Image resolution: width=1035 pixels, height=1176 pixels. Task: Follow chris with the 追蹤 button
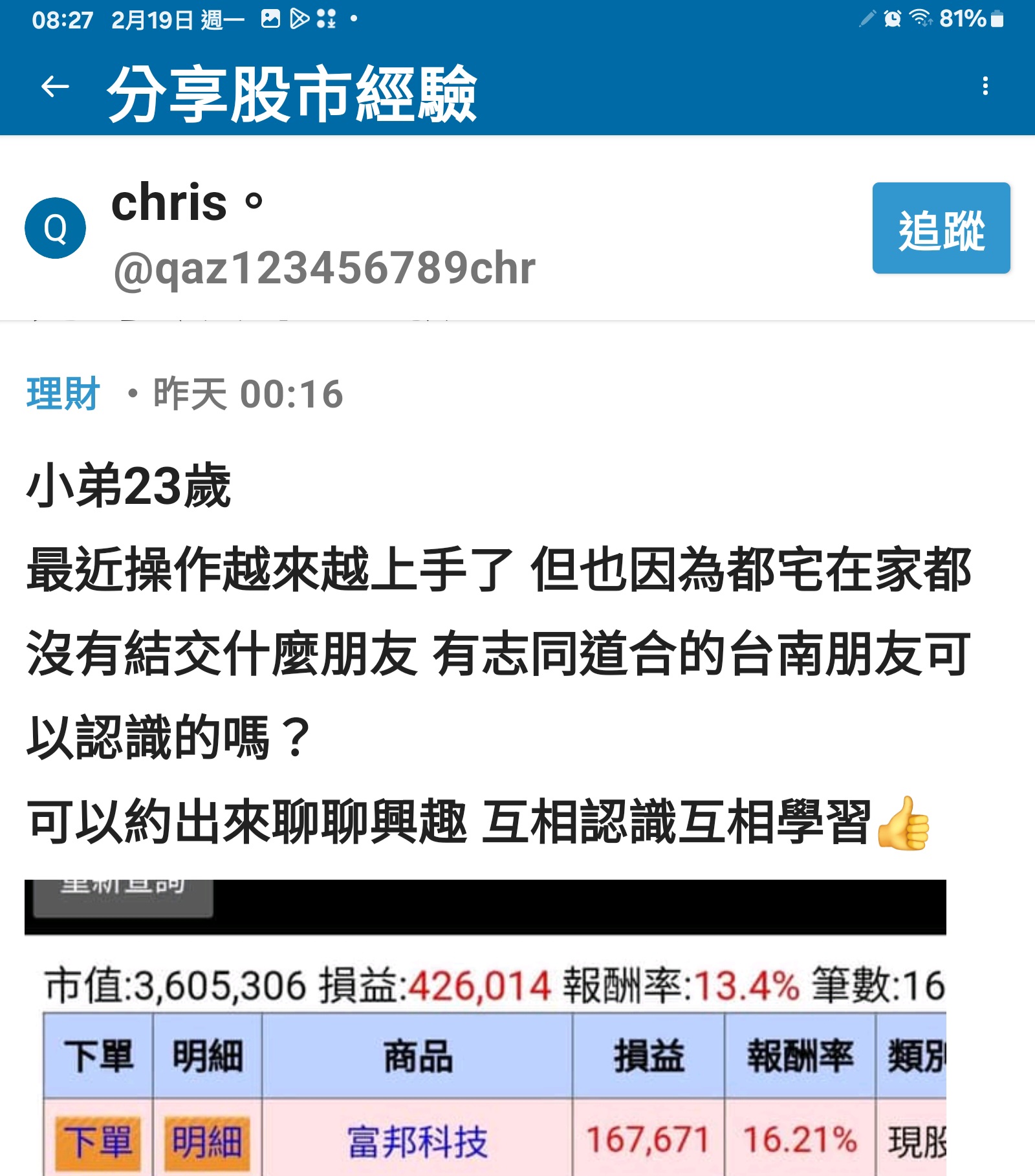(941, 228)
